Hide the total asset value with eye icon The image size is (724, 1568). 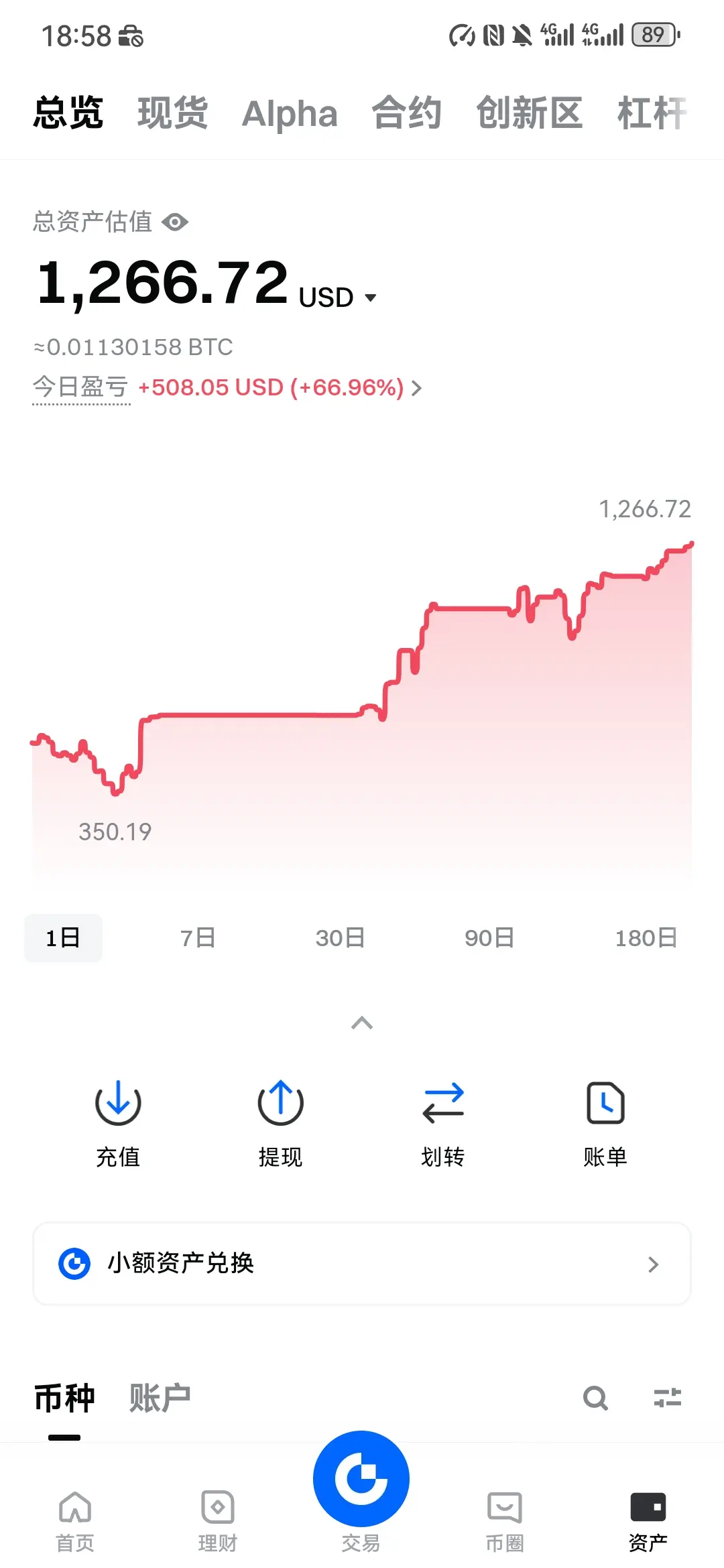pos(175,222)
